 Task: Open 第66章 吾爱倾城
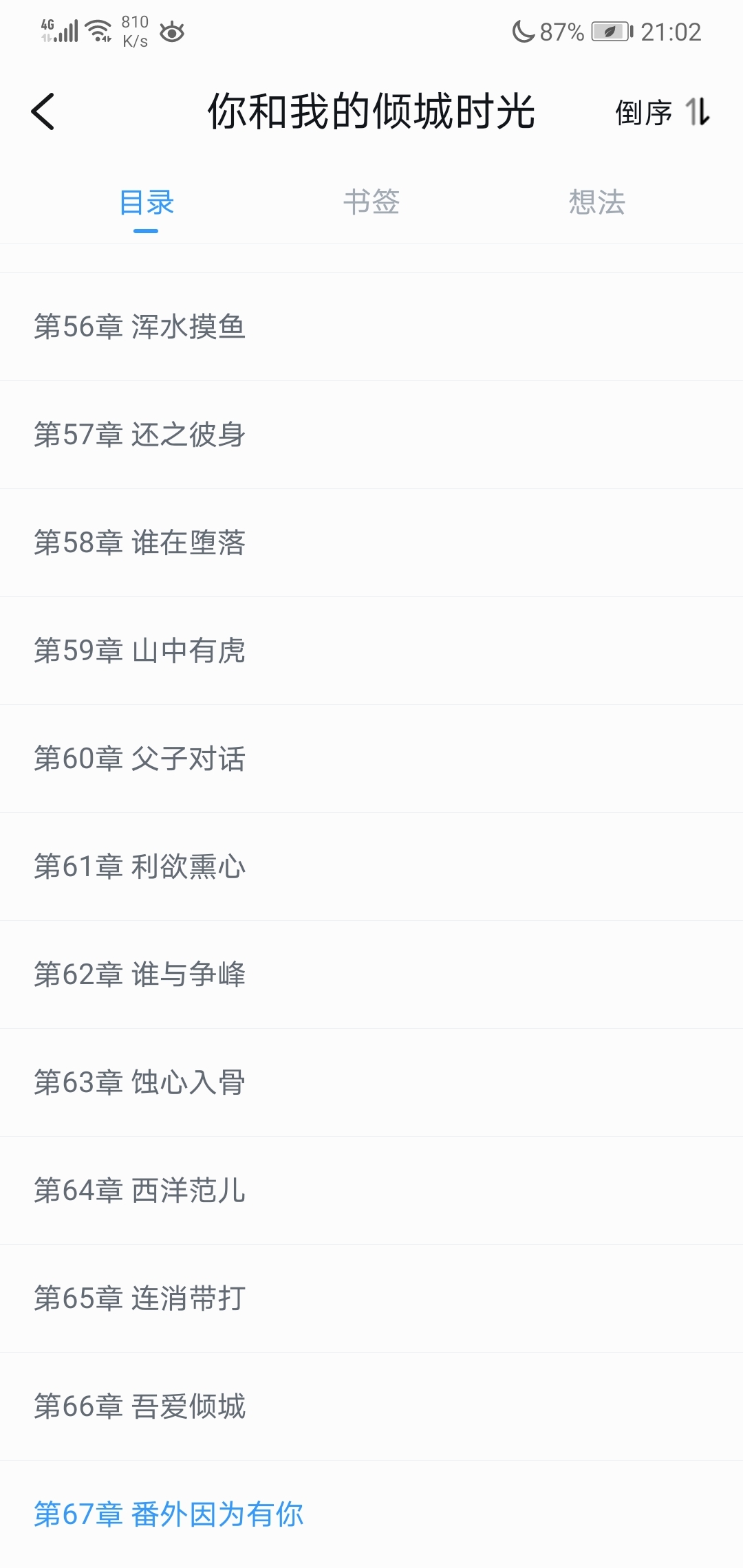(x=371, y=1406)
